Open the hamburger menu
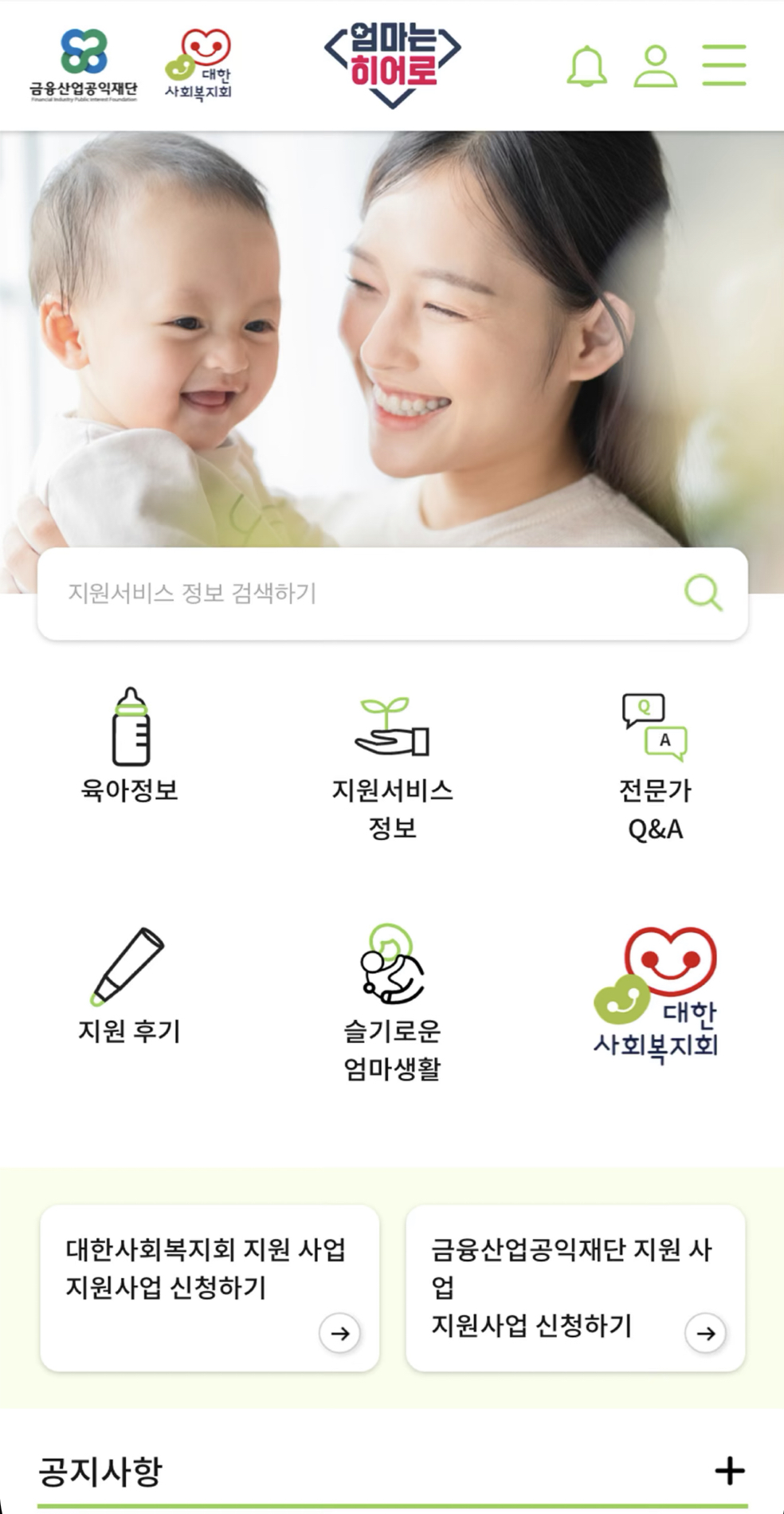The image size is (784, 1514). click(723, 65)
